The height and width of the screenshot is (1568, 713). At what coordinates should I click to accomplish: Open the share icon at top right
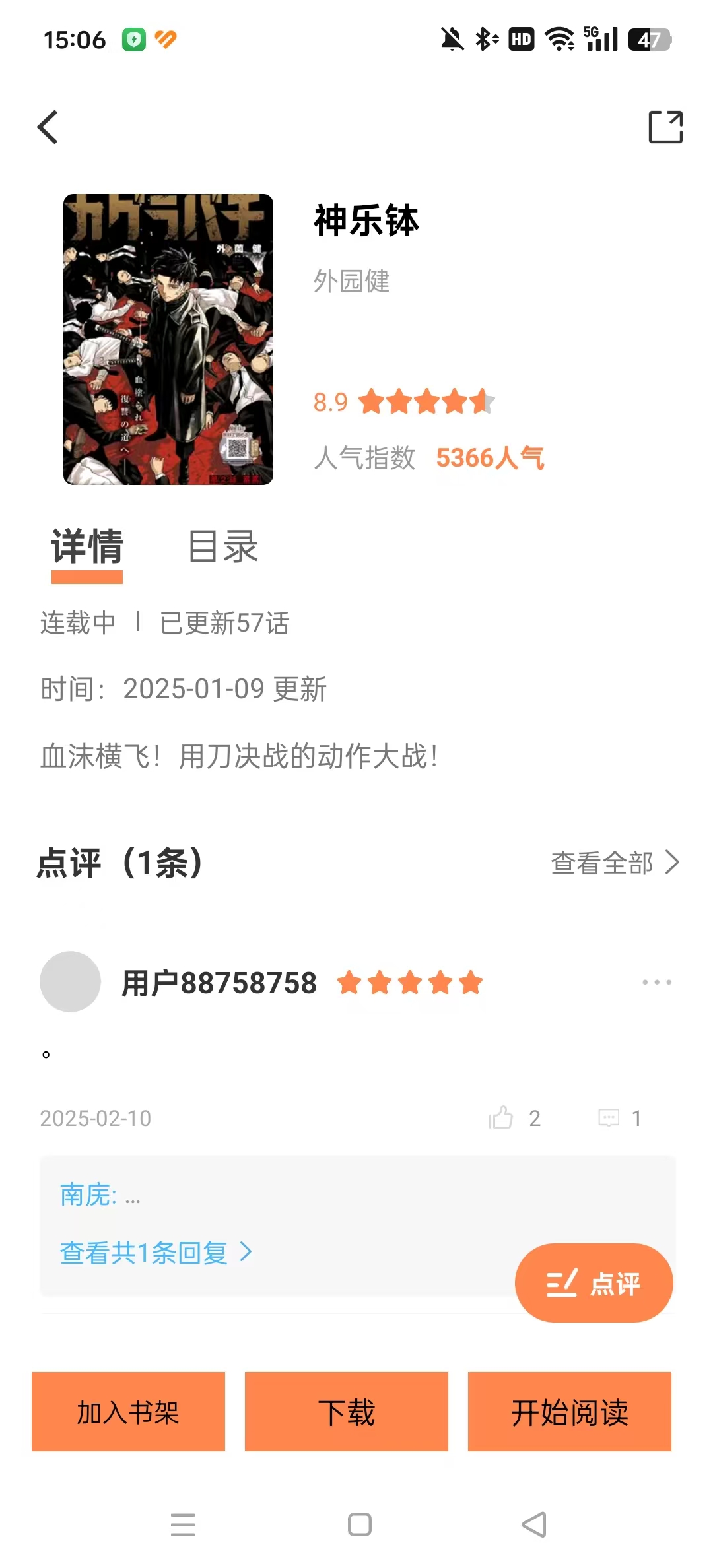point(666,127)
